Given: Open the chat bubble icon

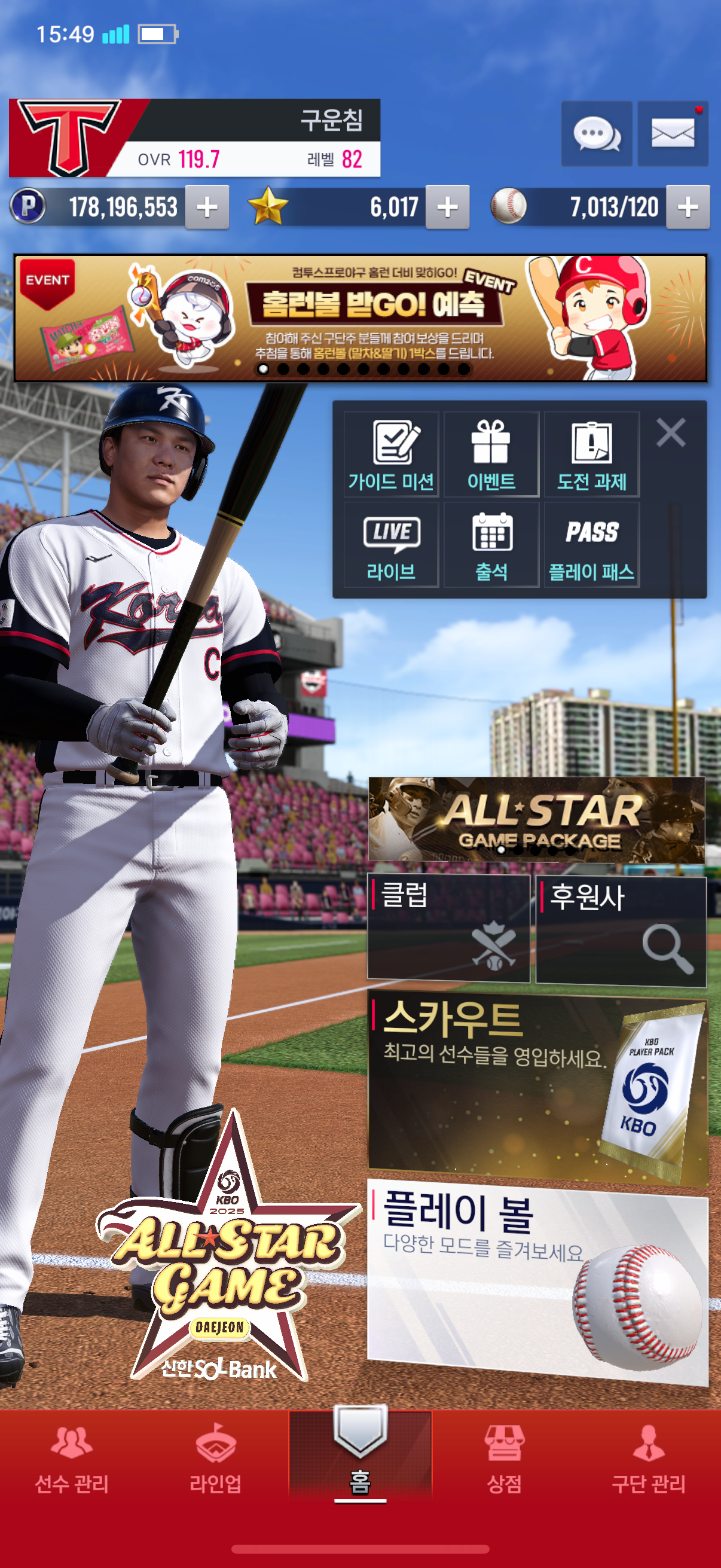Looking at the screenshot, I should coord(595,133).
